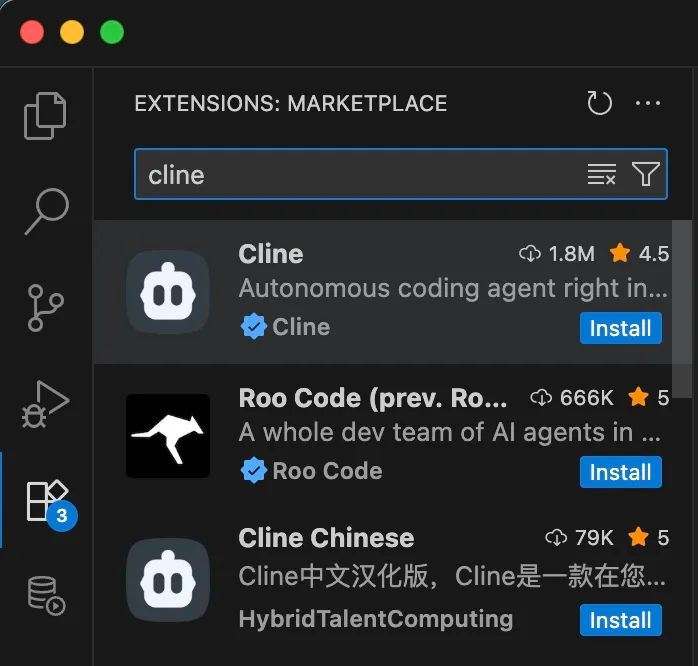
Task: Open the Cline extension details
Action: 271,254
